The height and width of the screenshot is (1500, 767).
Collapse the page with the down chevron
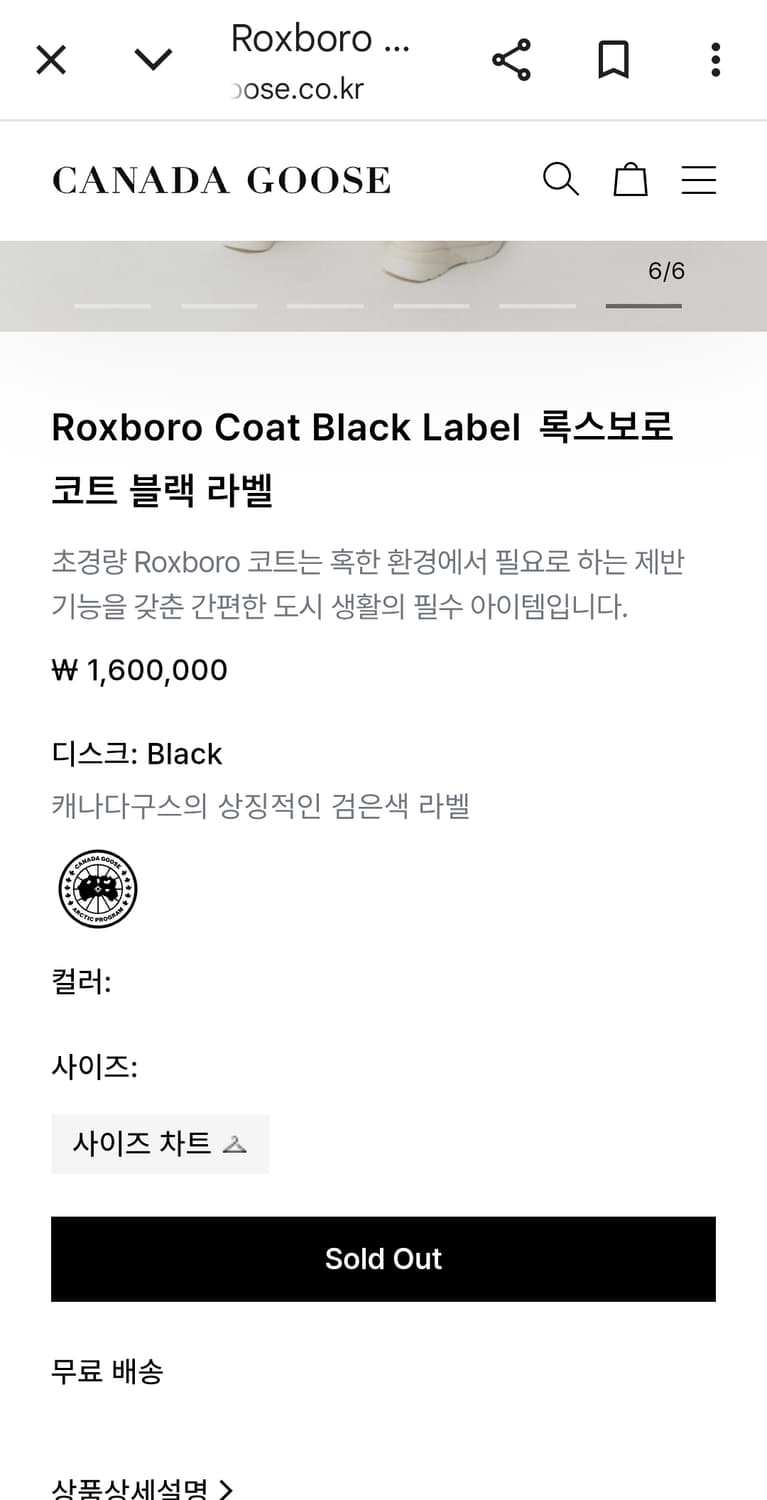153,59
